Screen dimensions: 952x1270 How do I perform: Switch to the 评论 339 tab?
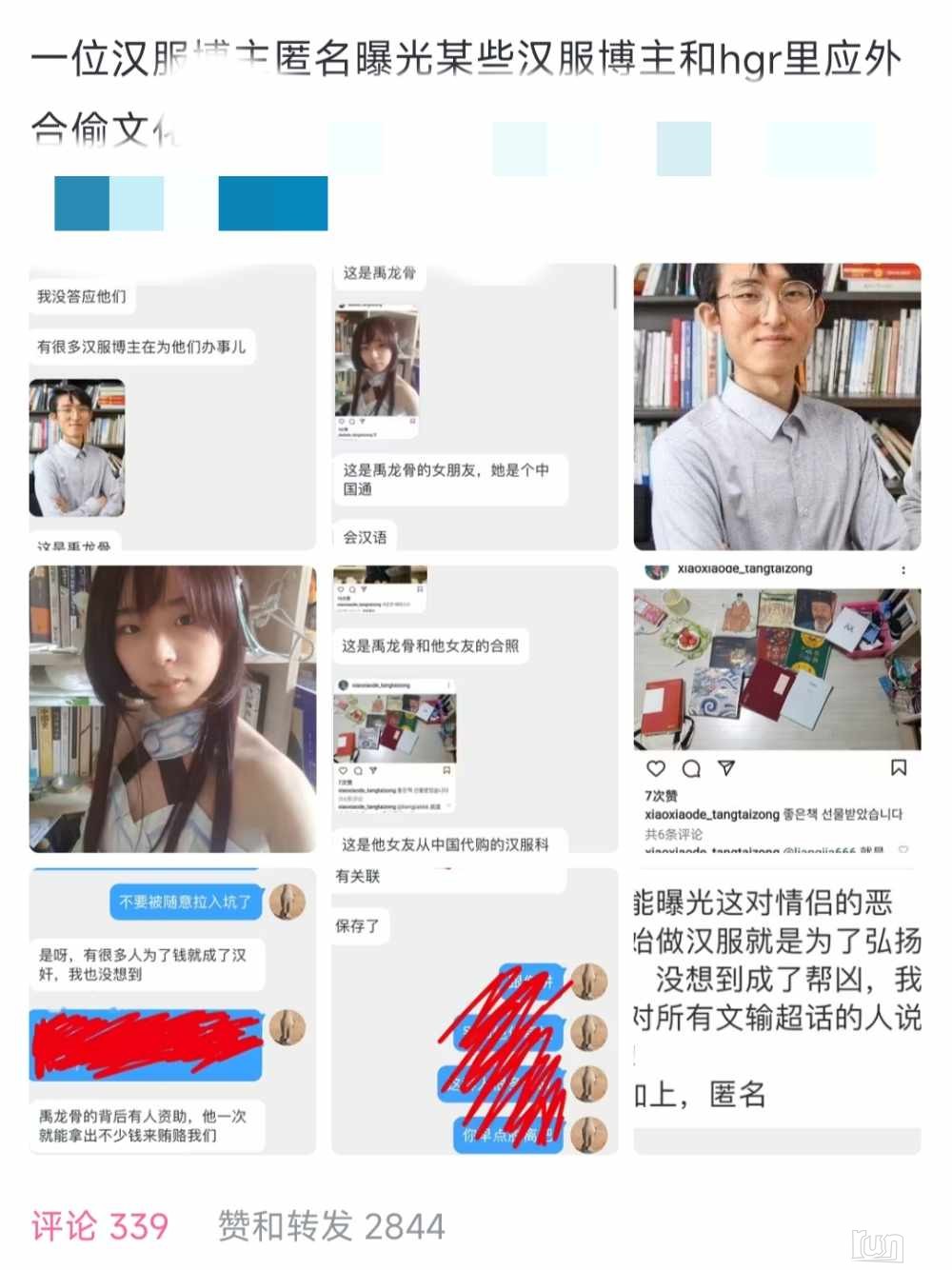click(x=100, y=1226)
